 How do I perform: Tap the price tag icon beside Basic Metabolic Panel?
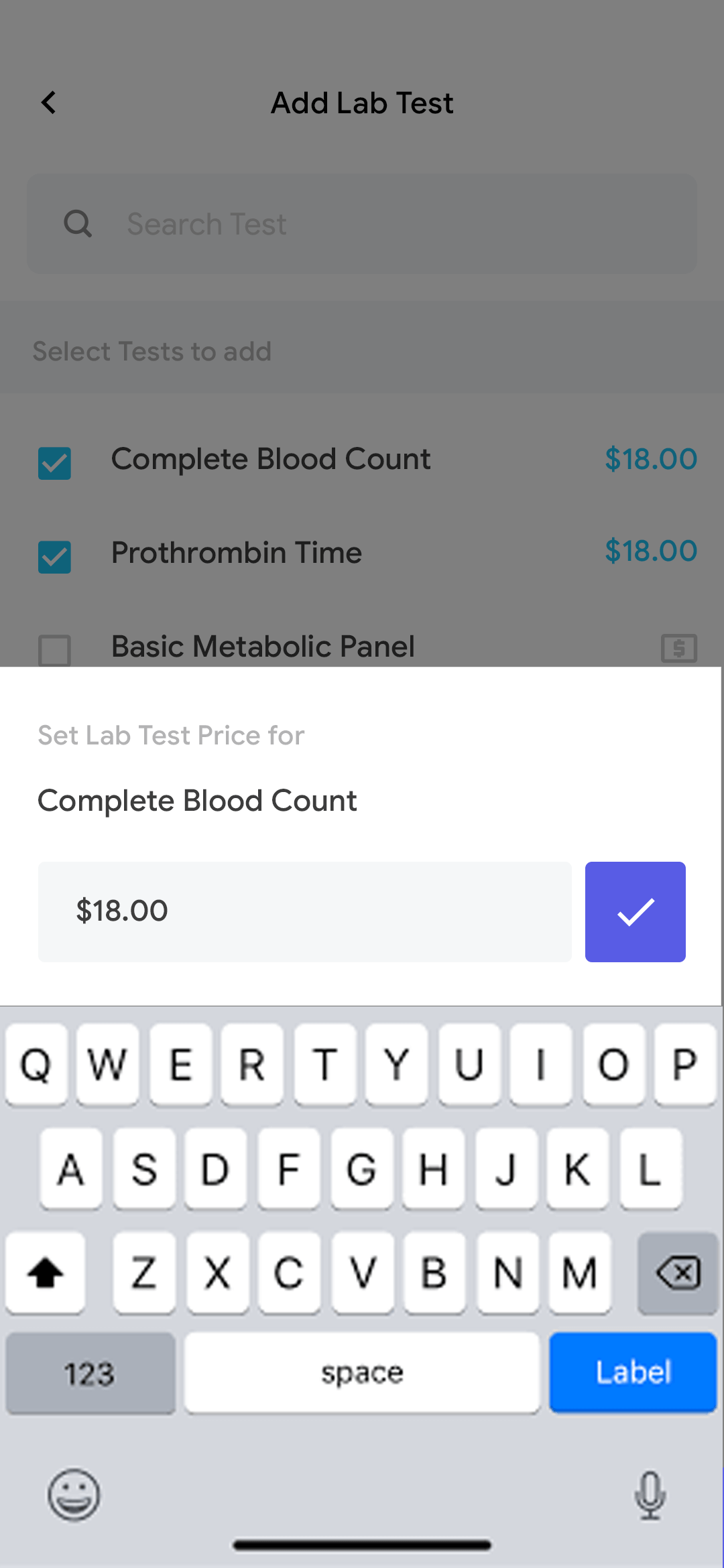click(678, 648)
